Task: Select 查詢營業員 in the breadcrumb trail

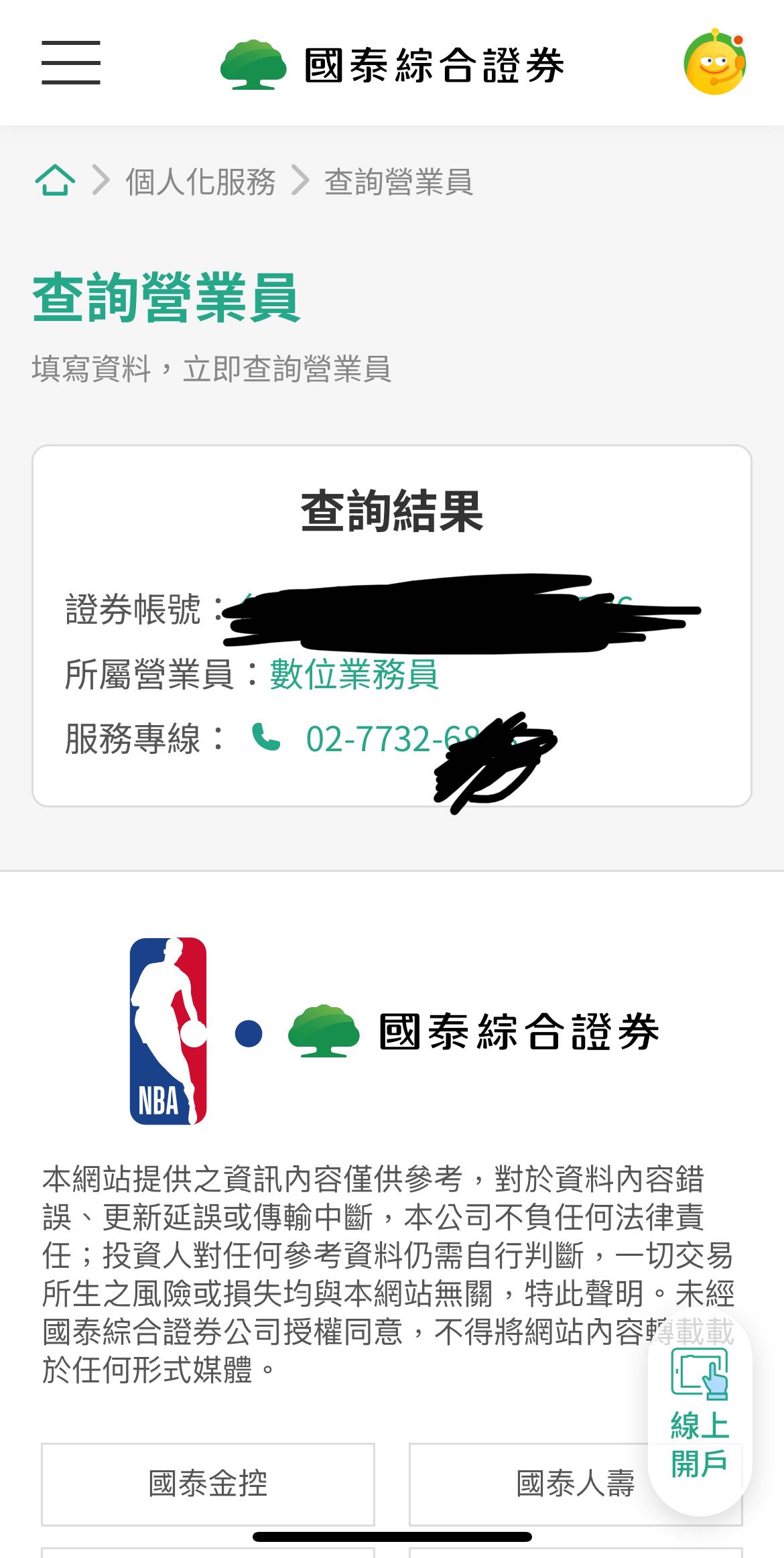Action: tap(397, 181)
